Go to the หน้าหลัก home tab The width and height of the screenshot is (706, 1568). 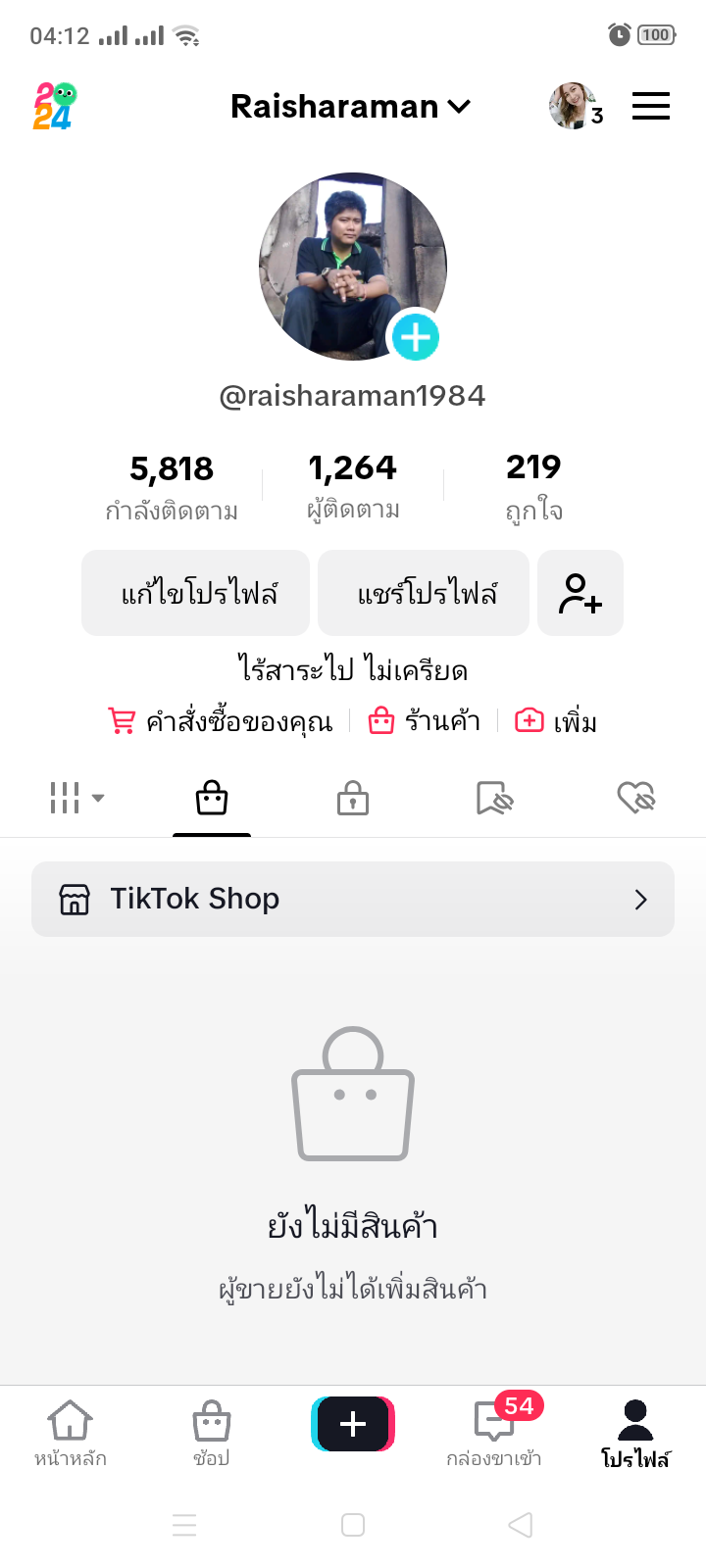[x=71, y=1432]
